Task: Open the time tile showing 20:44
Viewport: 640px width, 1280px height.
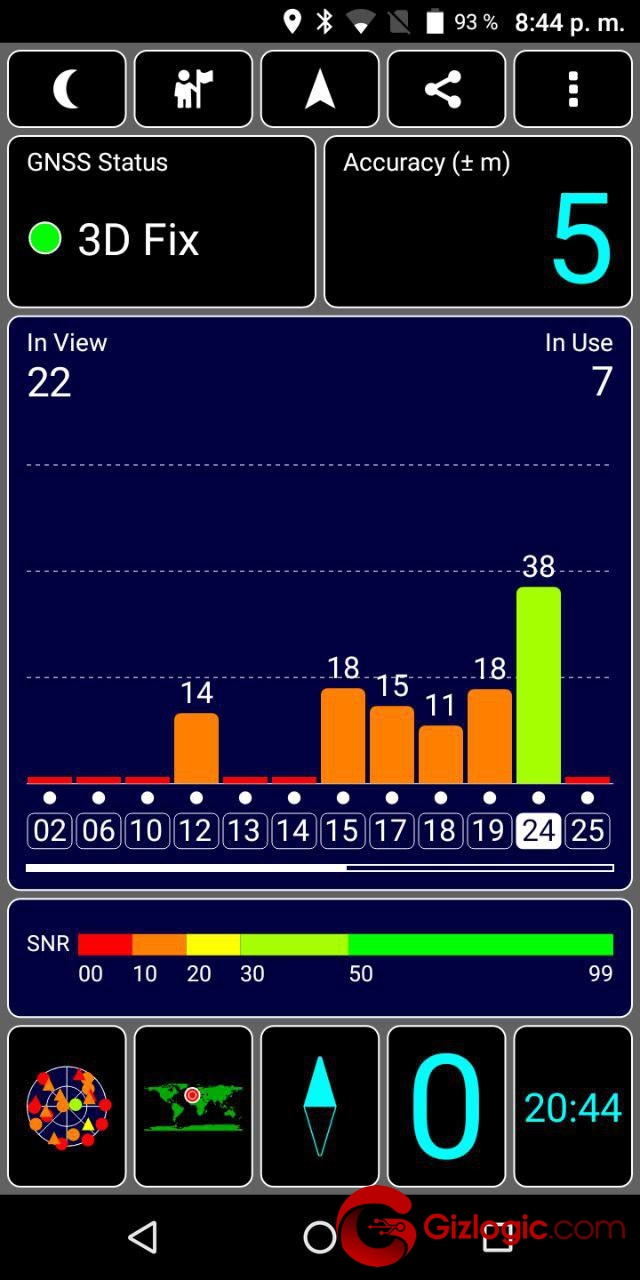Action: coord(573,1106)
